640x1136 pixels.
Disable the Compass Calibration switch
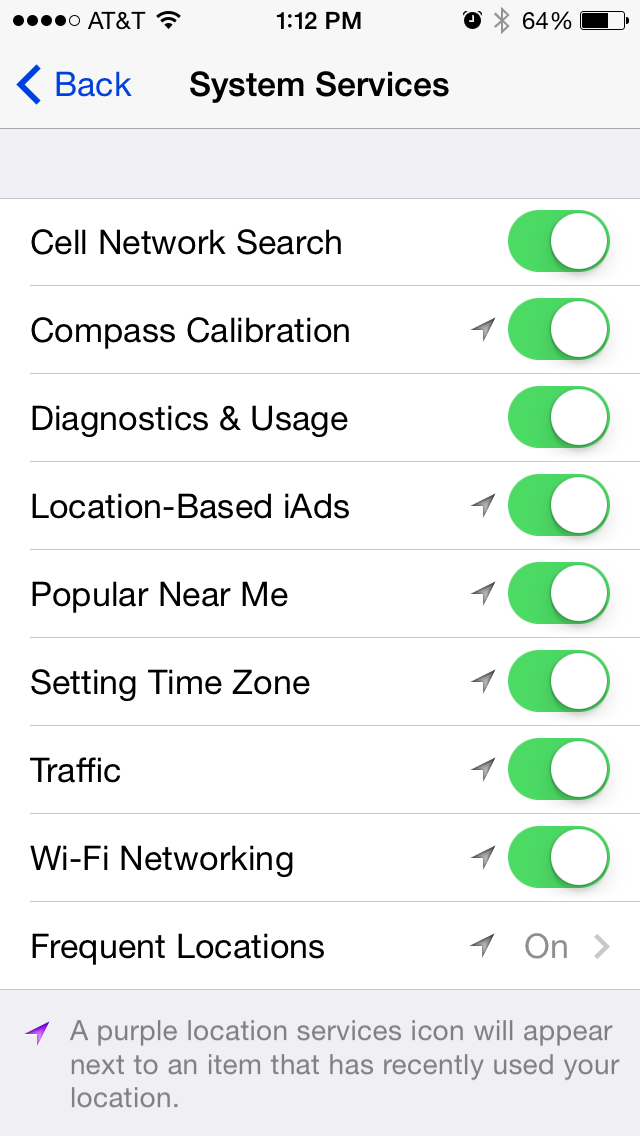[x=558, y=330]
